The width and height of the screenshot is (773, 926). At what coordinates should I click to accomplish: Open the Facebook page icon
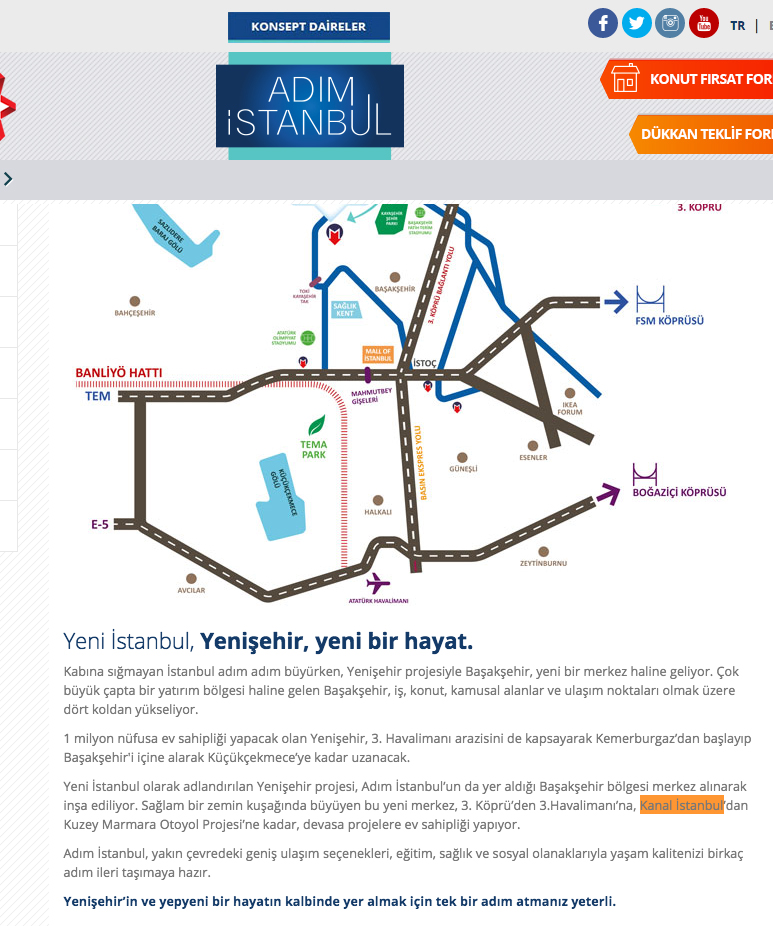coord(603,23)
